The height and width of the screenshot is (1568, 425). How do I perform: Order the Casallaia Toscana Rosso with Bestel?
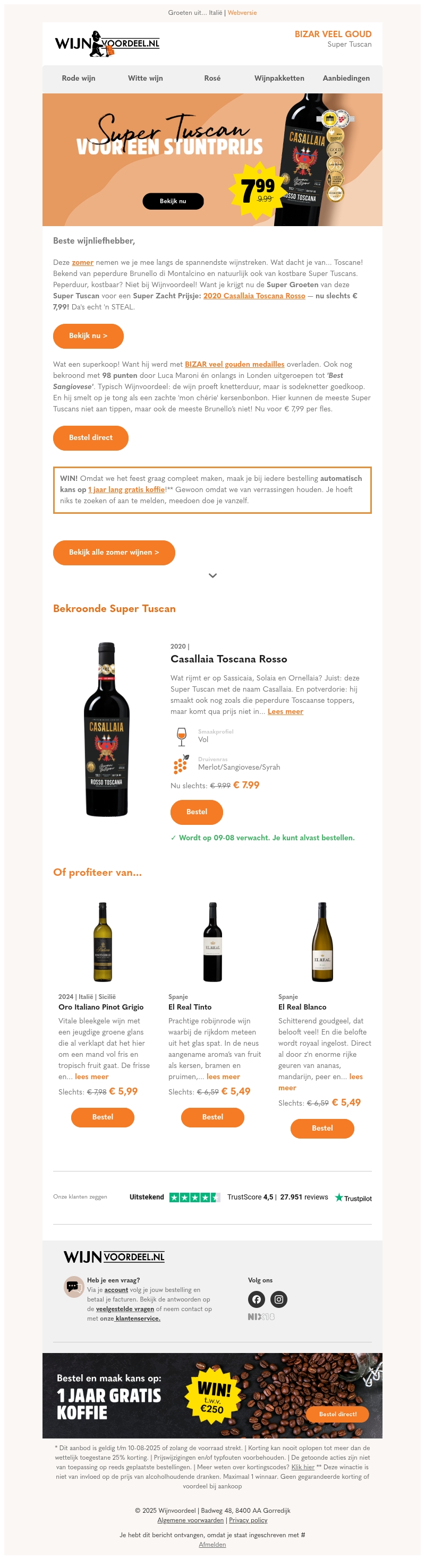coord(196,813)
